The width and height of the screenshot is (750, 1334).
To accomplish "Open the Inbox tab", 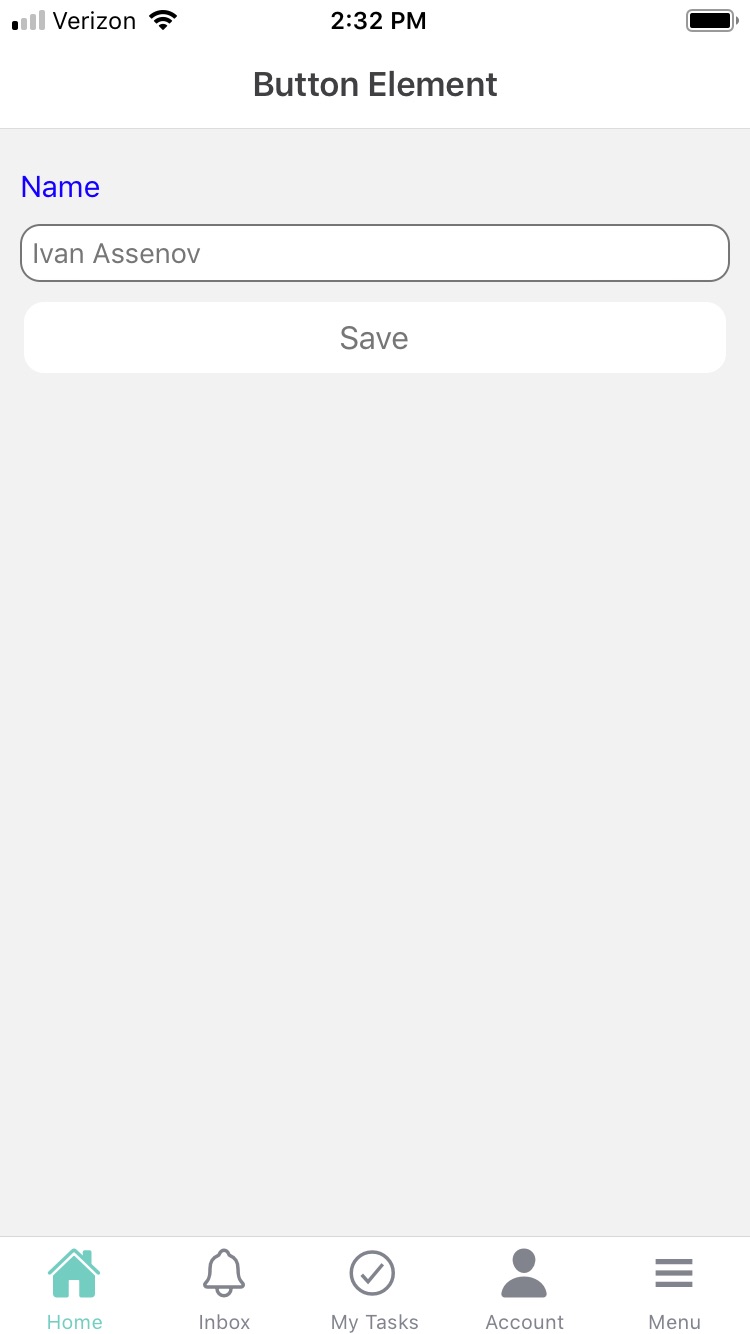I will click(224, 1288).
